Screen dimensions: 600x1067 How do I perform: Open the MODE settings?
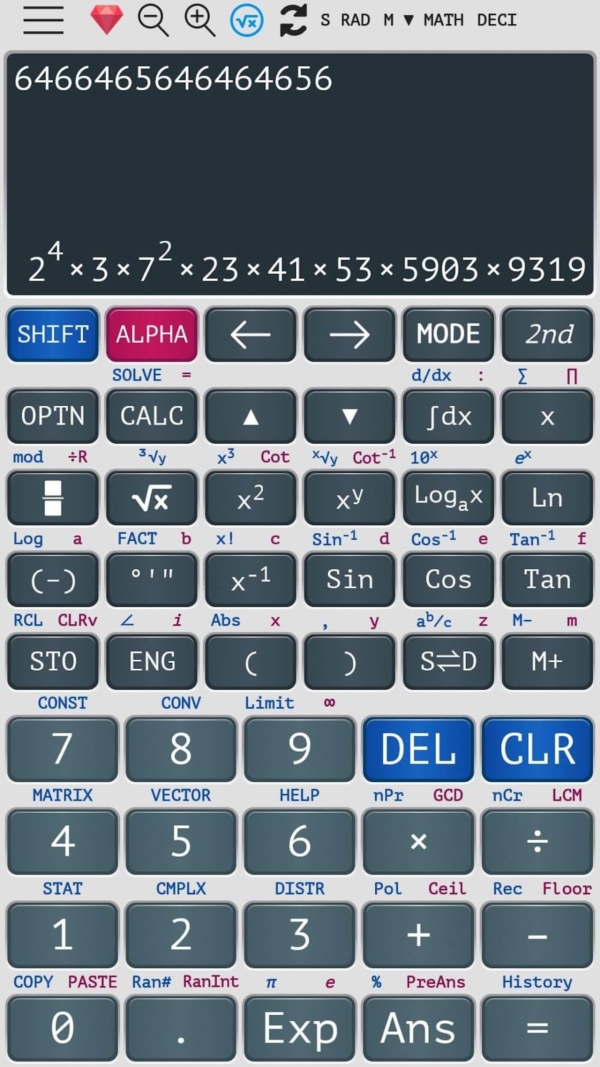point(448,334)
